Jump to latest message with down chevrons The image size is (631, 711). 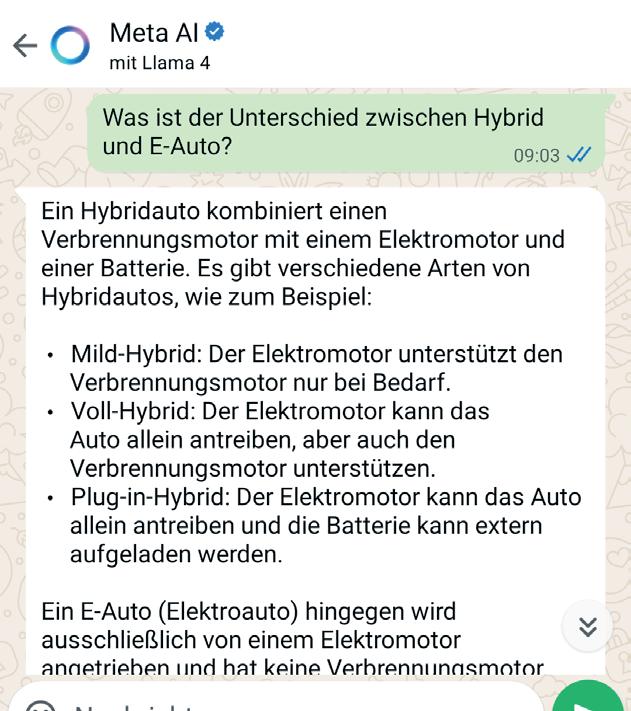click(588, 627)
